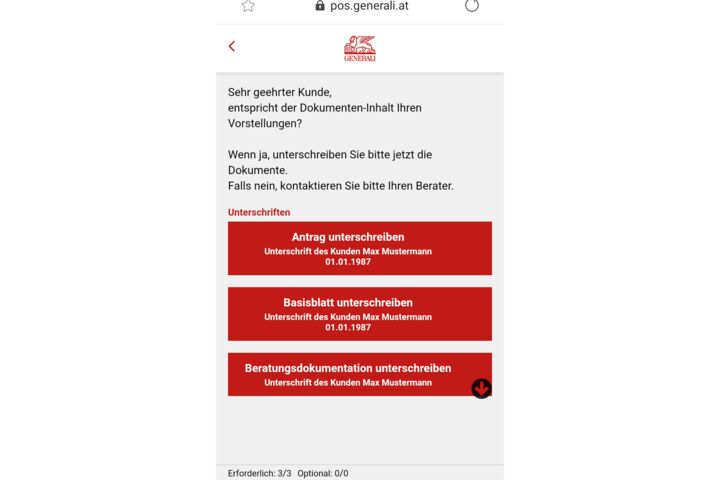Tap the round down-arrow button
This screenshot has width=720, height=480.
pos(481,388)
